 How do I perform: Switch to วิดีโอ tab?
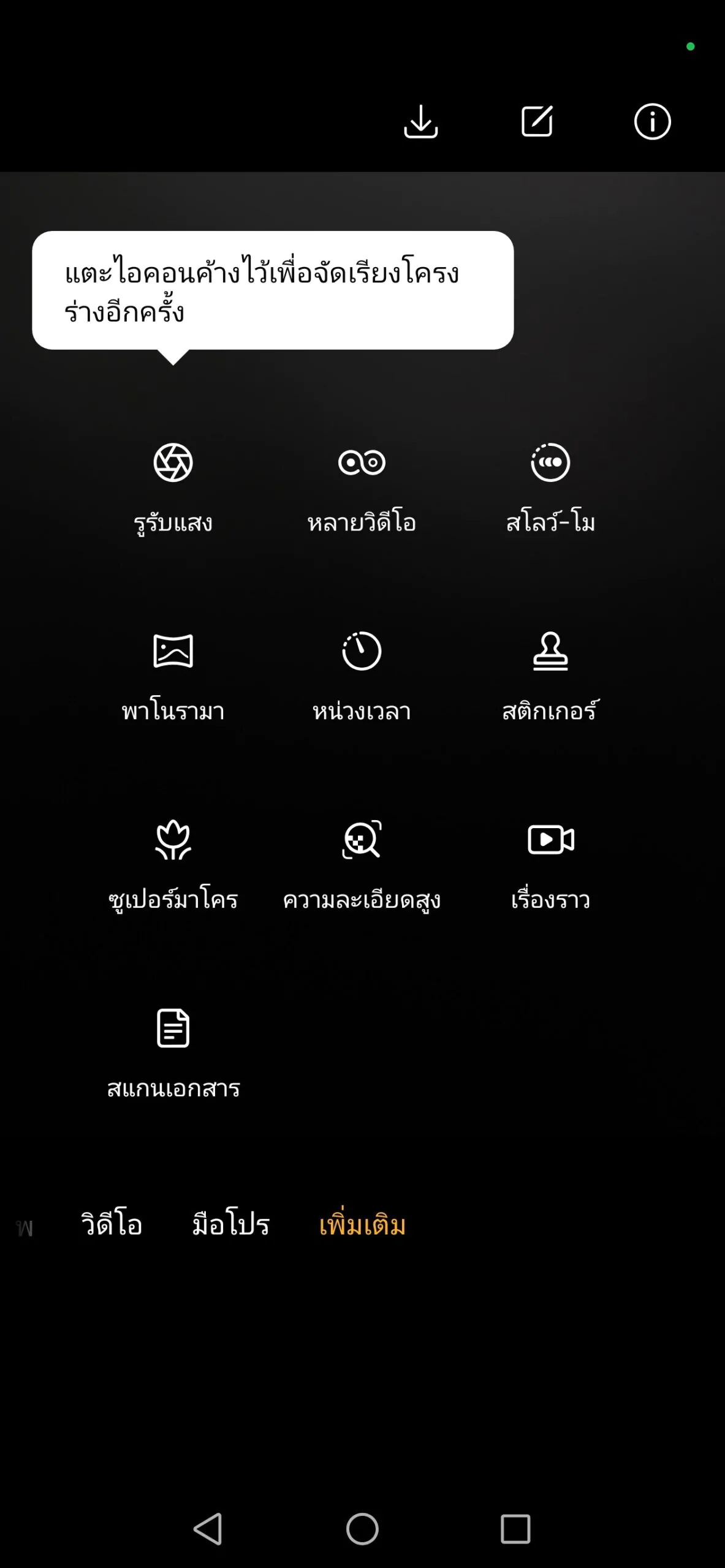click(112, 1224)
